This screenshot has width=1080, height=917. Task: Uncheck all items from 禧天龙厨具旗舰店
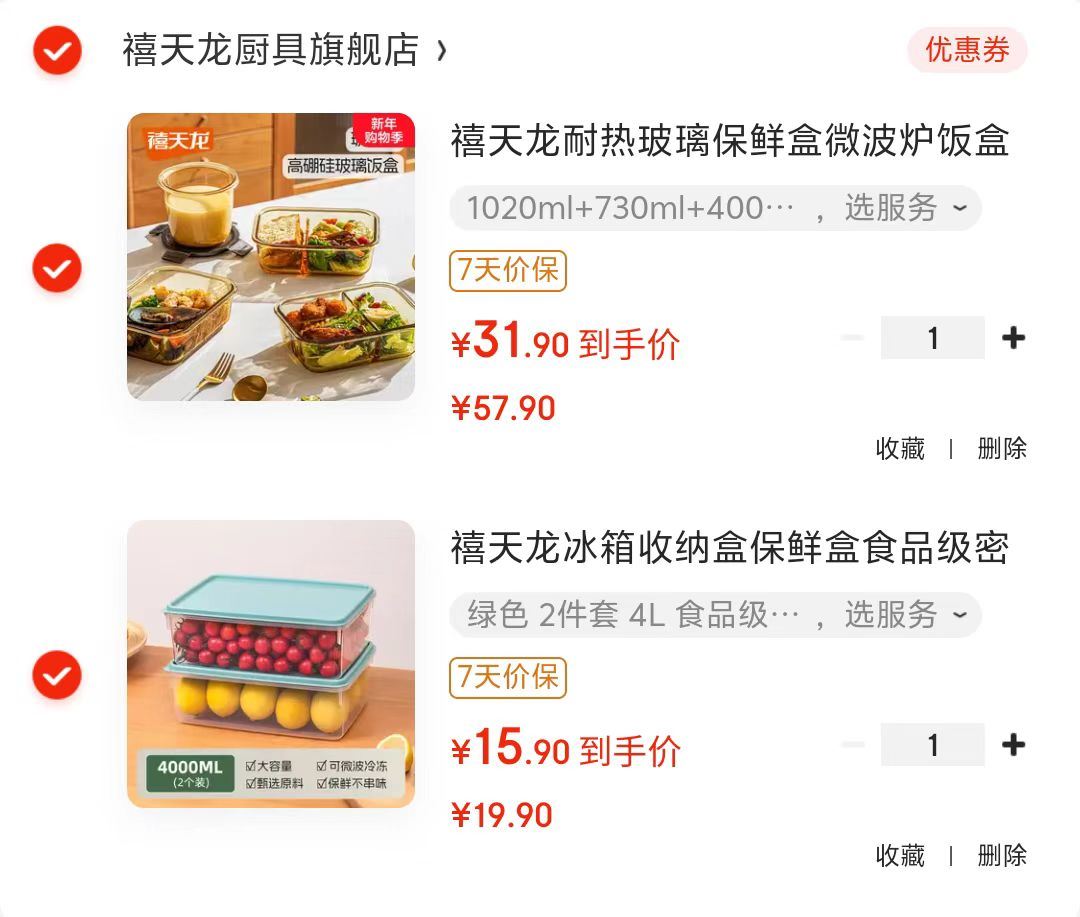(57, 50)
